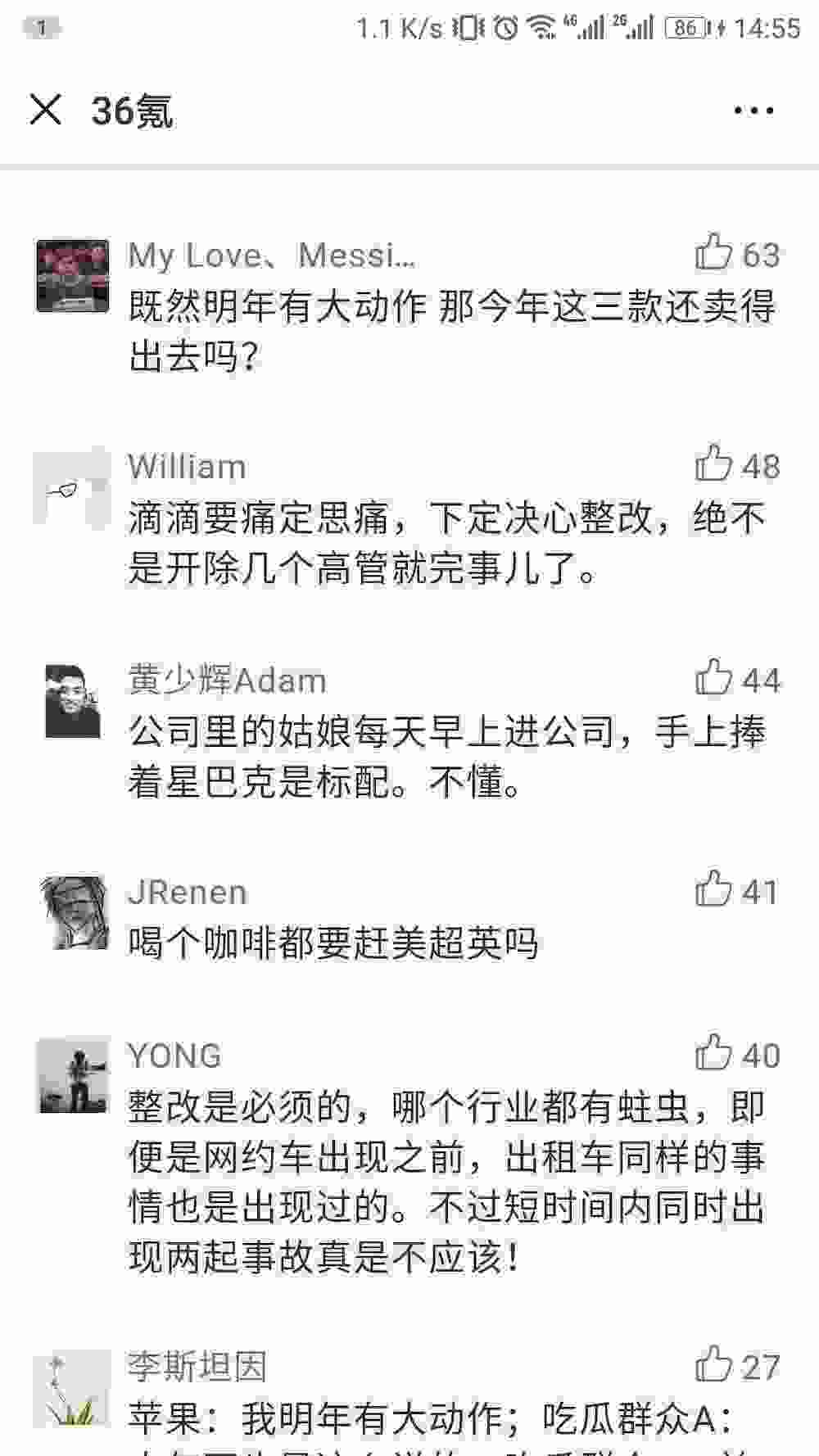The width and height of the screenshot is (819, 1456).
Task: Open the three-dot overflow menu
Action: [x=753, y=111]
